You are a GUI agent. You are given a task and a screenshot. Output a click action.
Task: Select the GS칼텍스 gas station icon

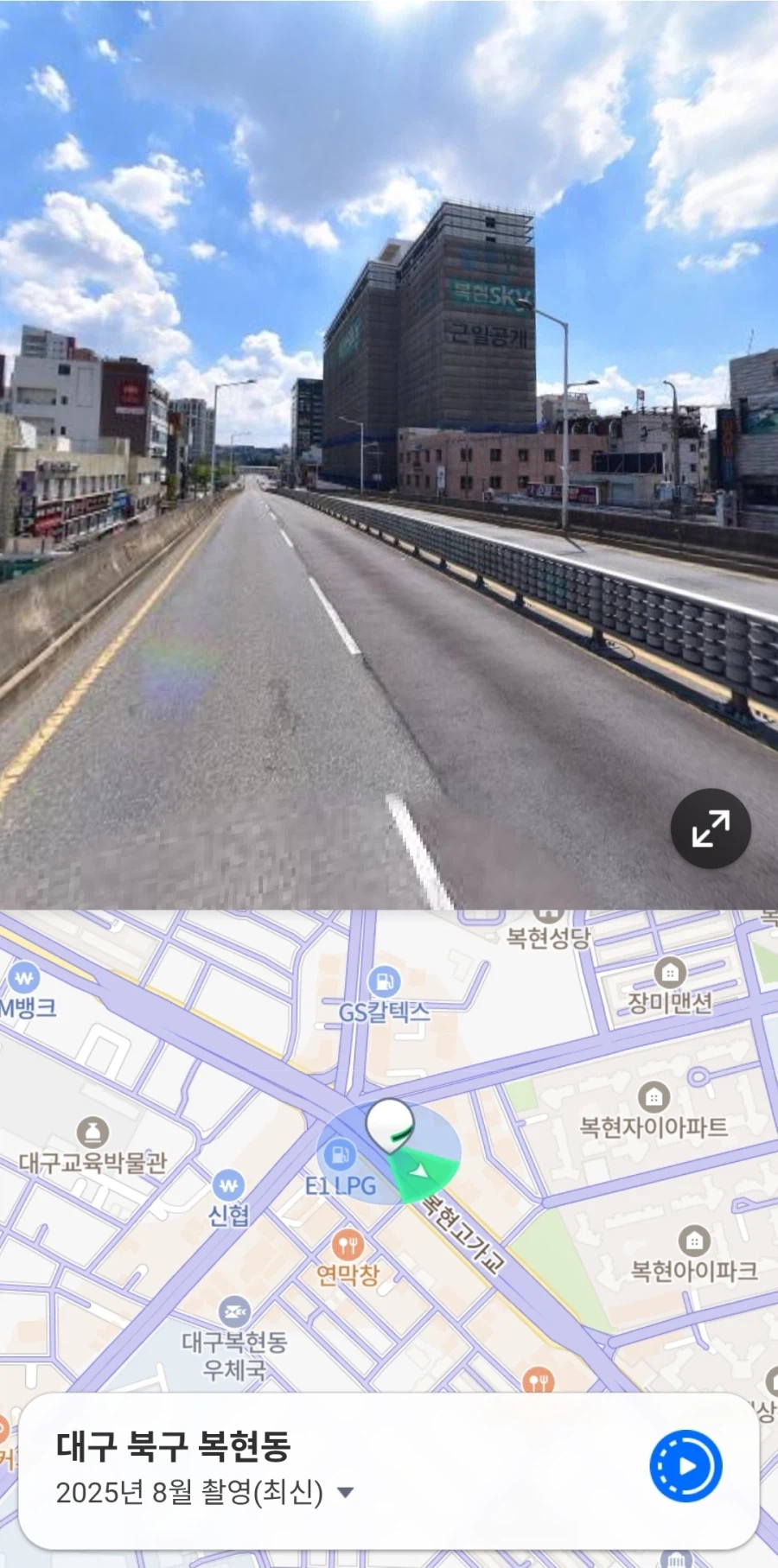384,981
